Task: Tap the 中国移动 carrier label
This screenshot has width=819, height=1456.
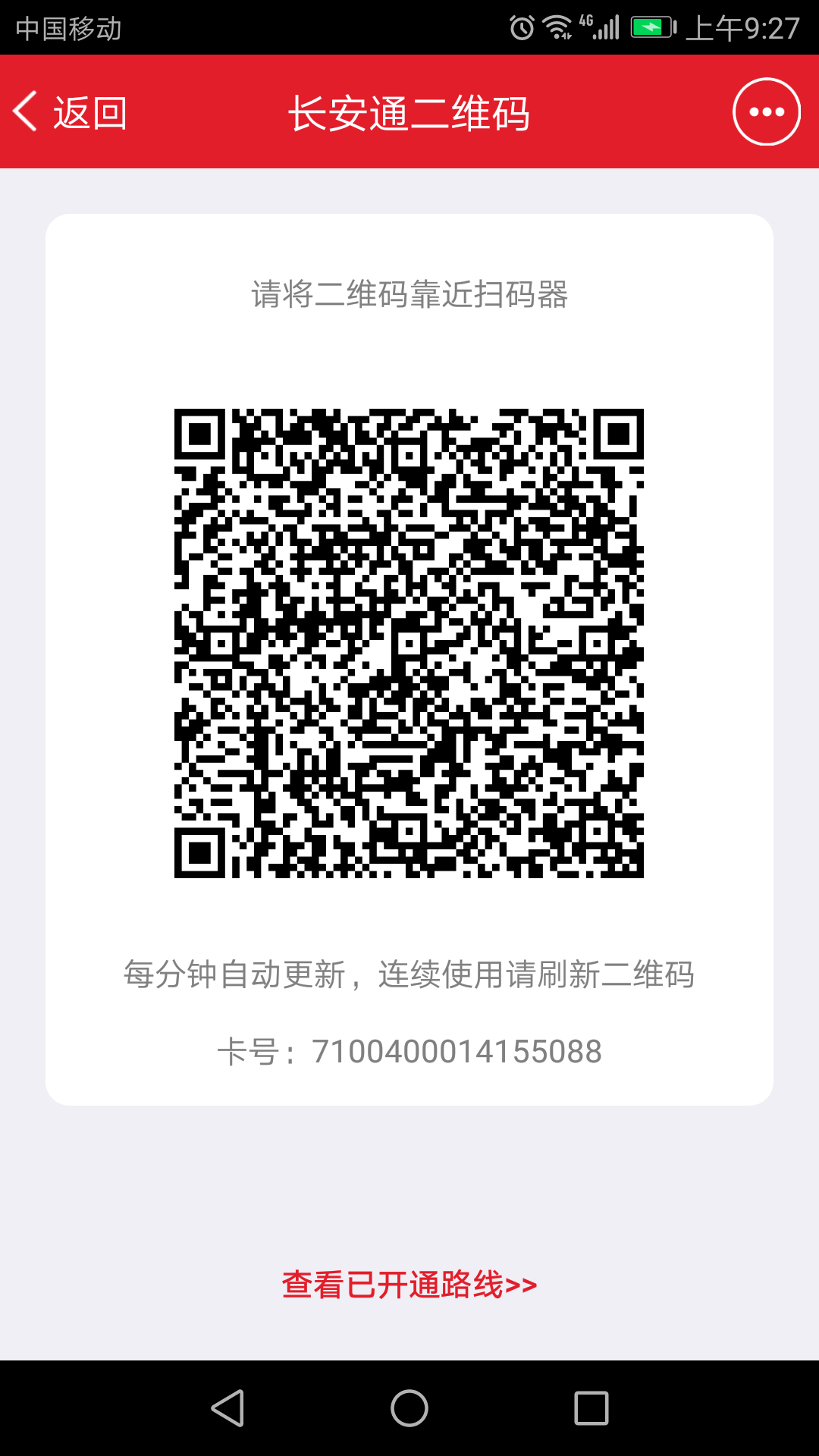Action: [x=68, y=30]
